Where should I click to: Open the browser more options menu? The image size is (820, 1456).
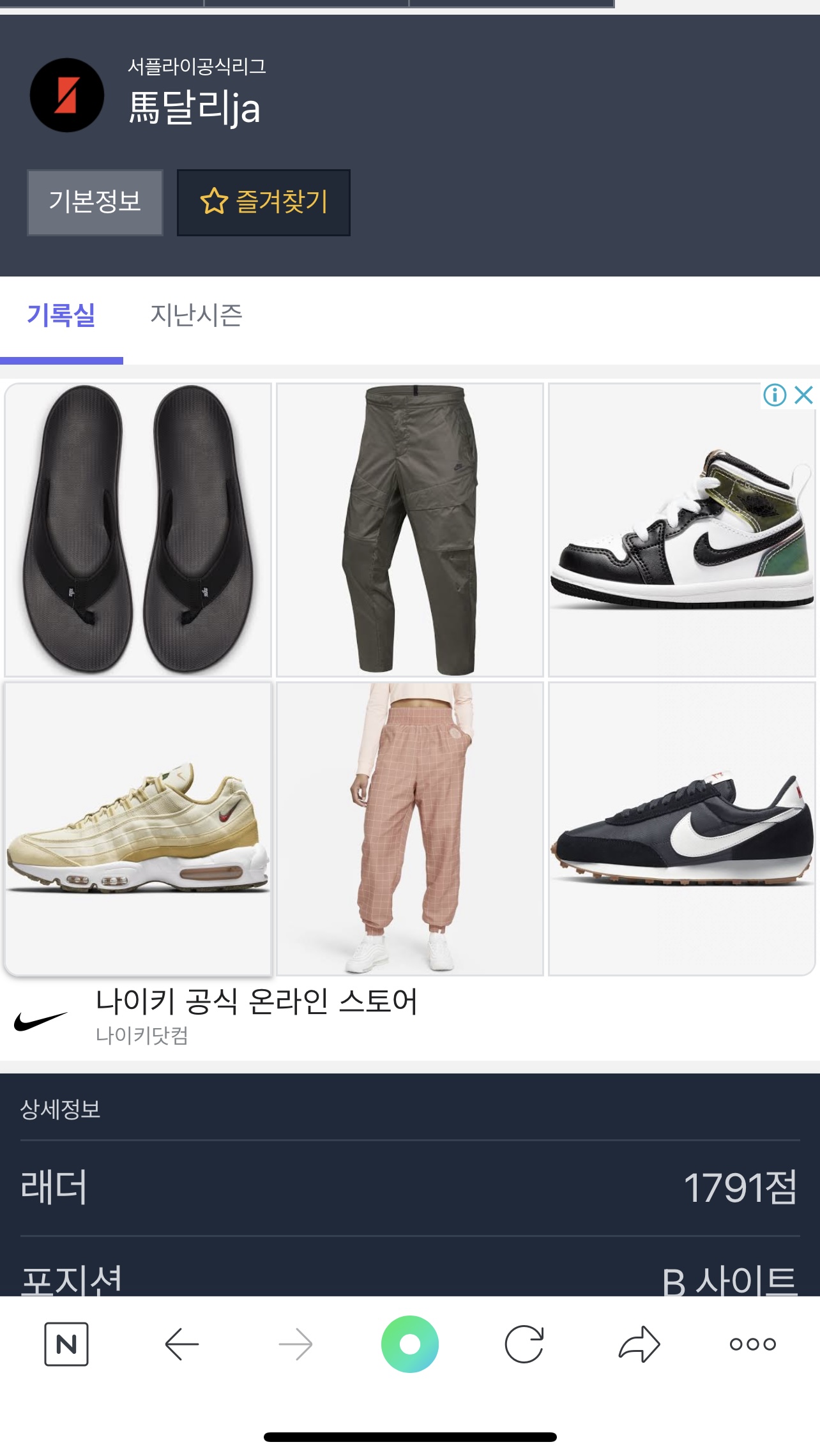[752, 1344]
